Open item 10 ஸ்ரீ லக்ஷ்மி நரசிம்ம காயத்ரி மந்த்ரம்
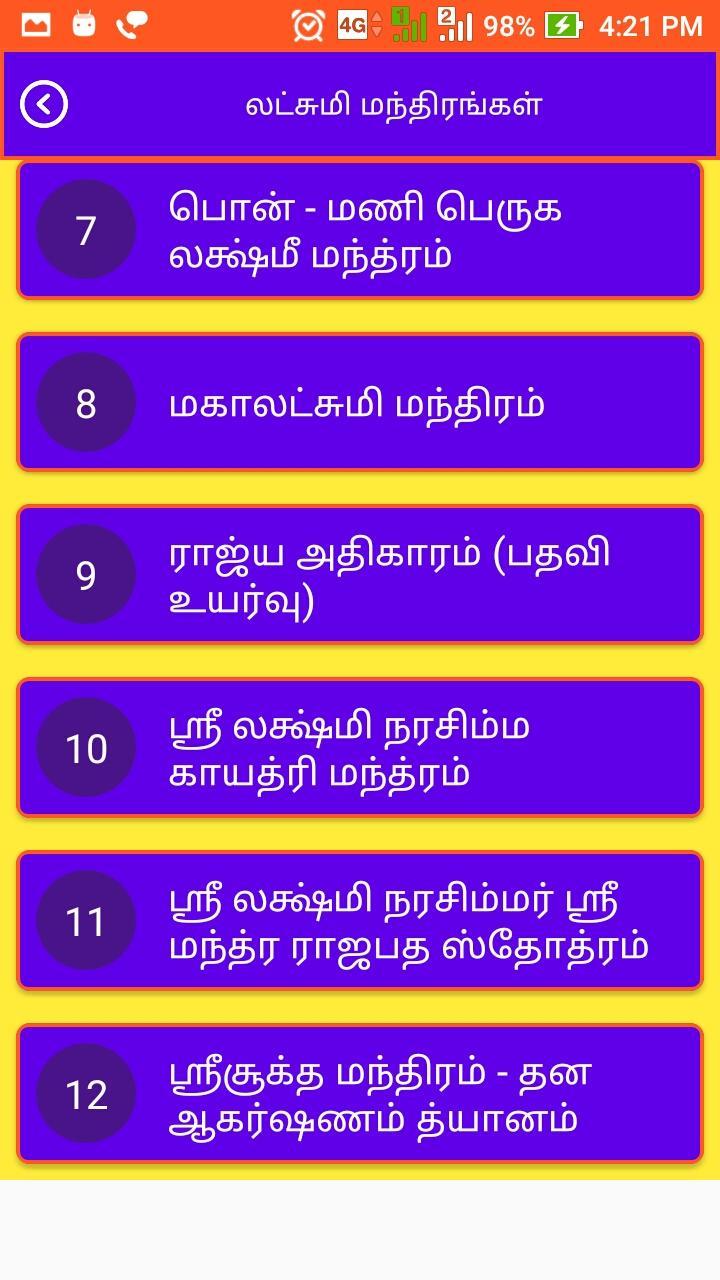This screenshot has width=720, height=1280. [360, 748]
